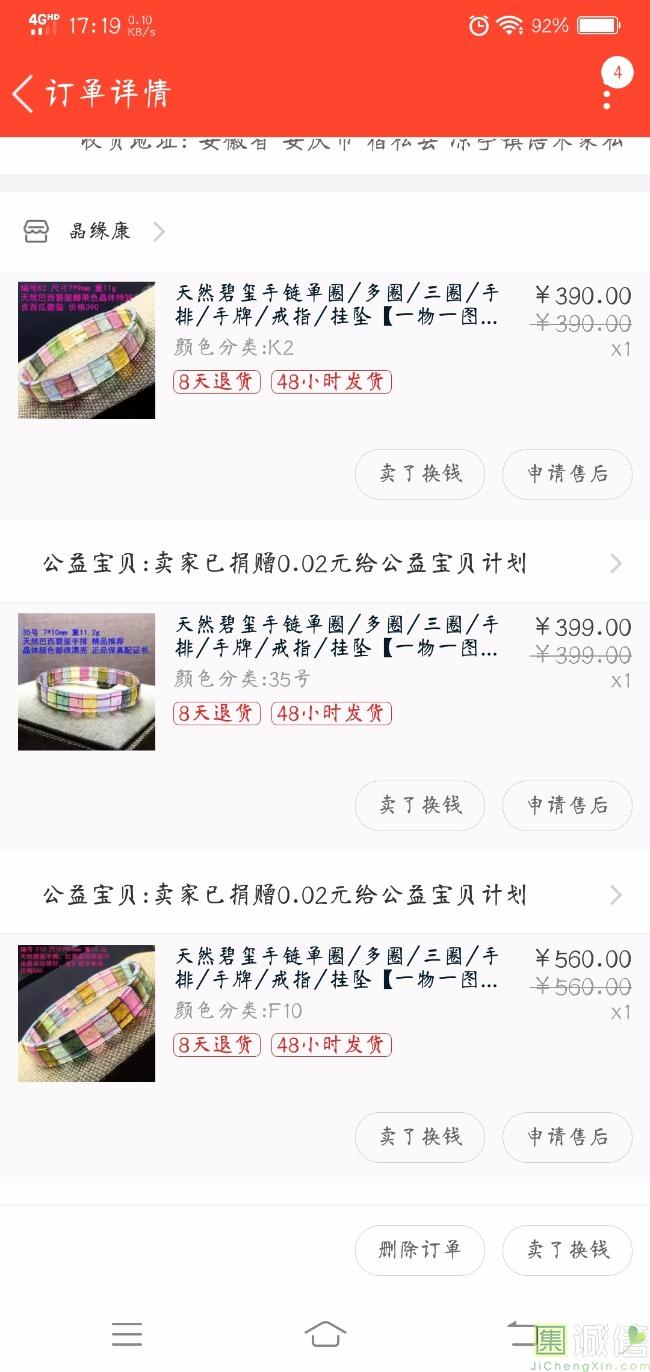Tap 删除订单 to delete this order
This screenshot has height=1372, width=650.
coord(420,1250)
